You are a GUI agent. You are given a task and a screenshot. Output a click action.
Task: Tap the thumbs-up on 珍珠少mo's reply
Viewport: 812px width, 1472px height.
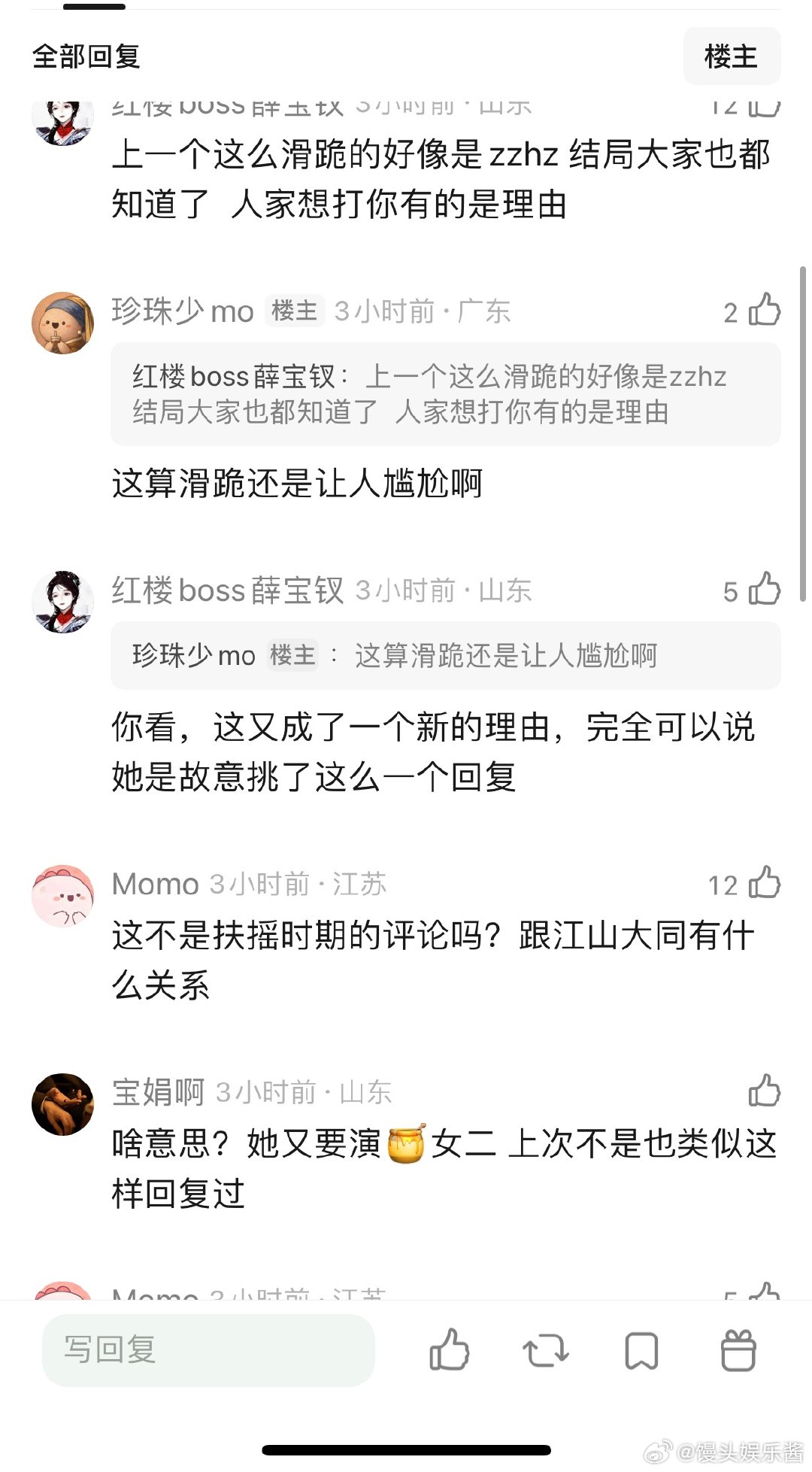tap(765, 311)
